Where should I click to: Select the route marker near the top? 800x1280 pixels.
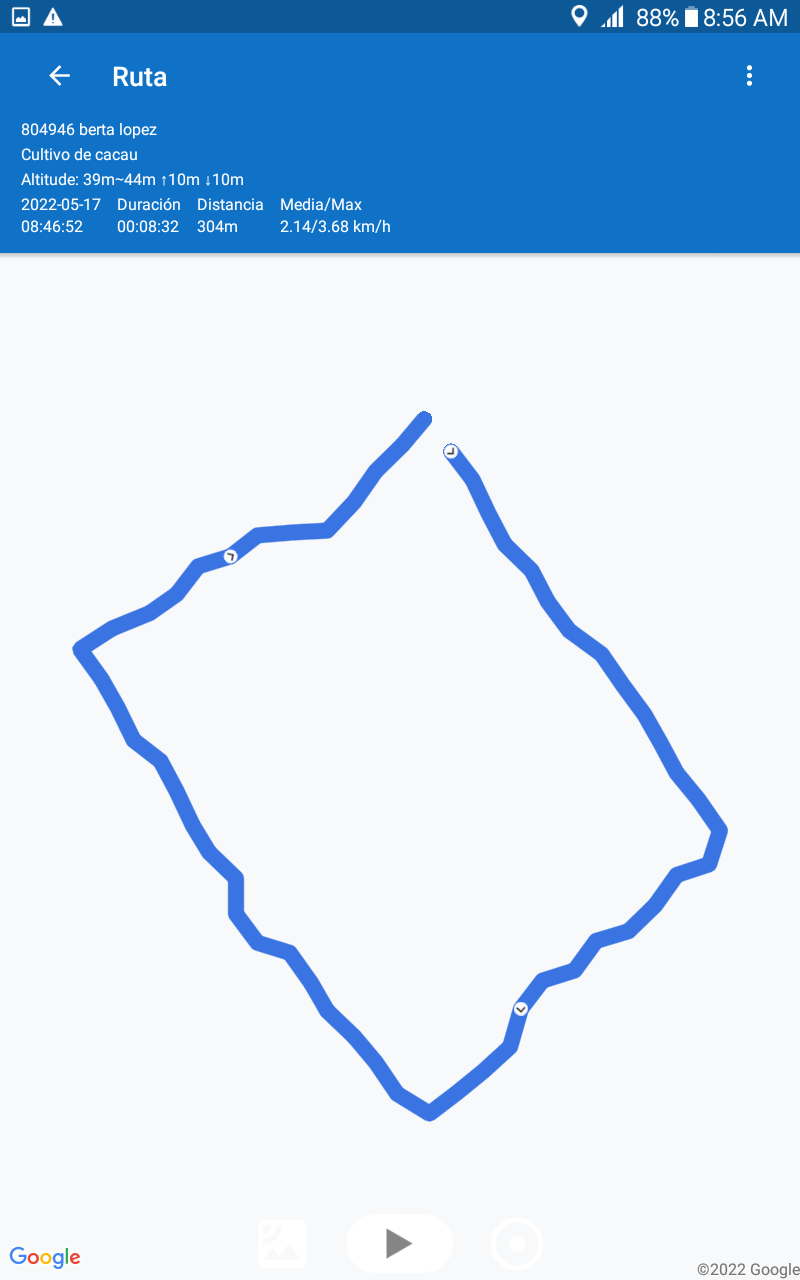point(451,452)
